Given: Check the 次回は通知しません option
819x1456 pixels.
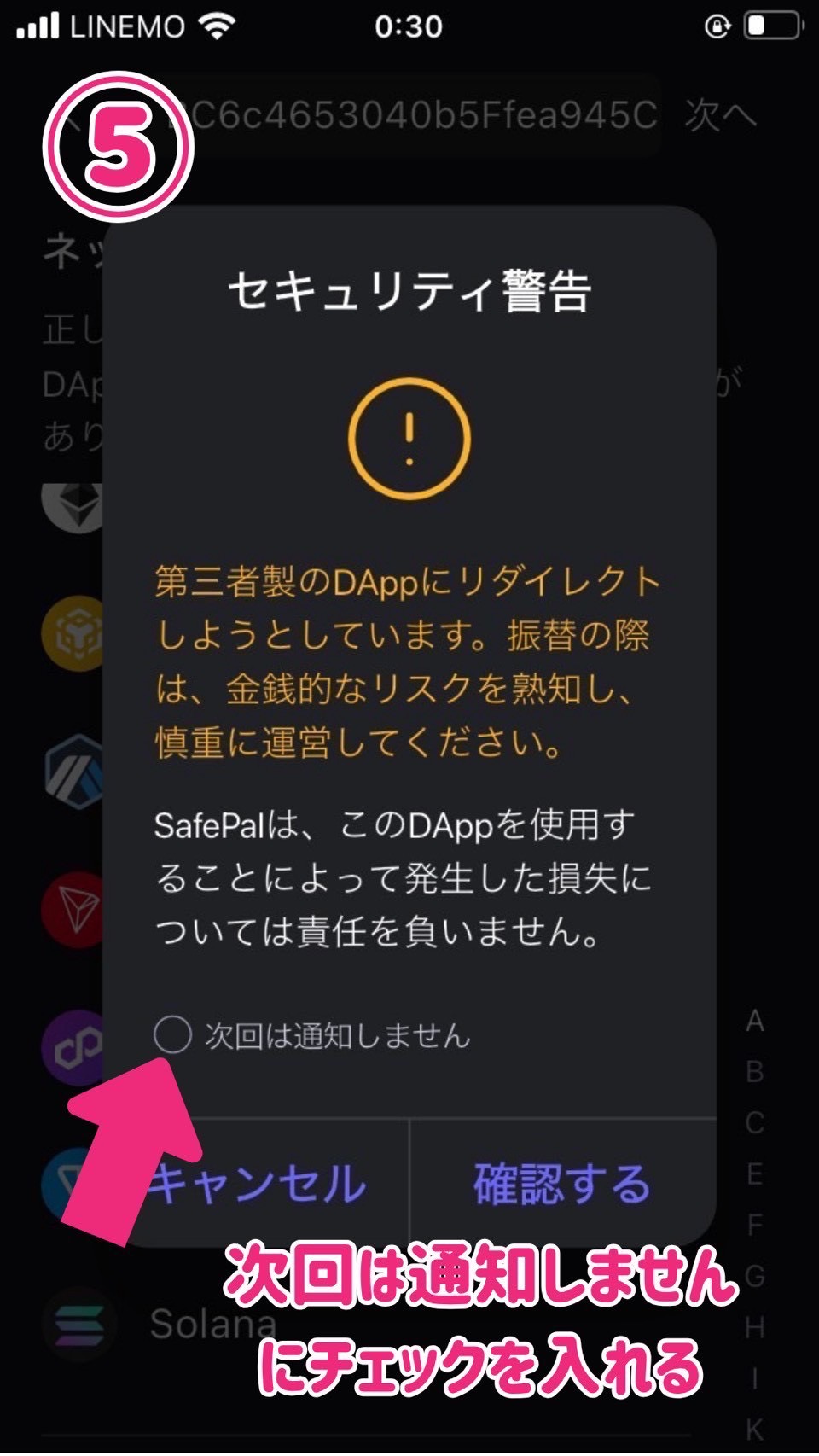Looking at the screenshot, I should pos(172,1035).
